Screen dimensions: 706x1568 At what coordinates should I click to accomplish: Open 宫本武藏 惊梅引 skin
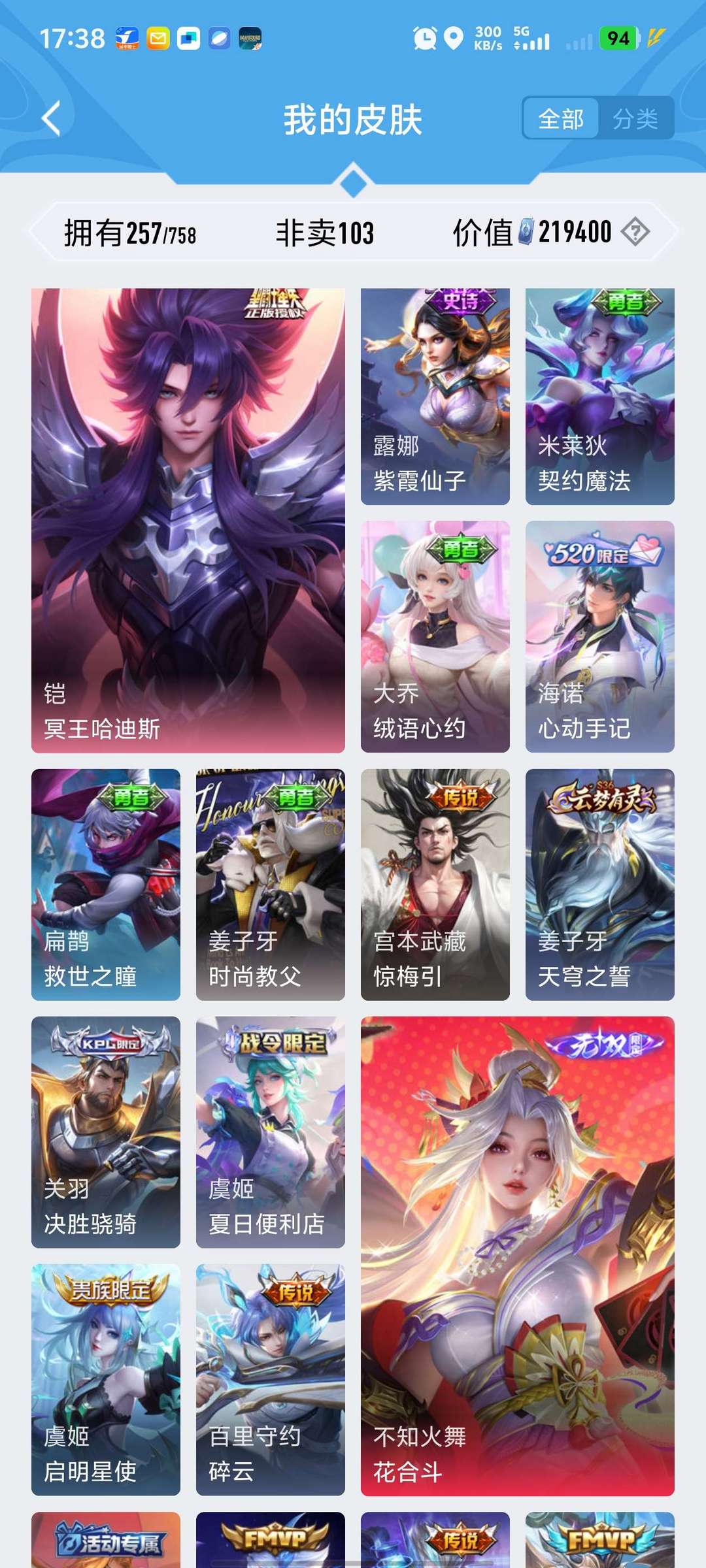pos(435,884)
